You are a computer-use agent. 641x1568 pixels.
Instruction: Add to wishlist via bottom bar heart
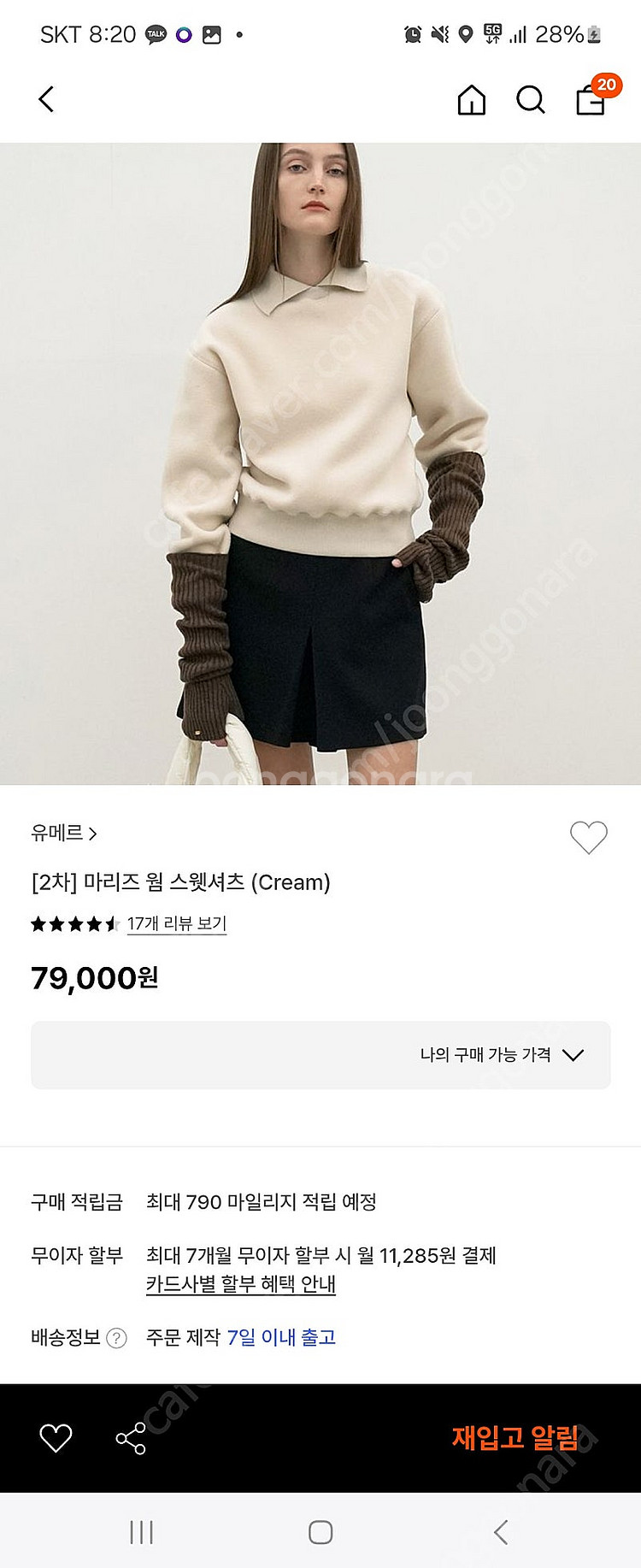click(56, 1438)
